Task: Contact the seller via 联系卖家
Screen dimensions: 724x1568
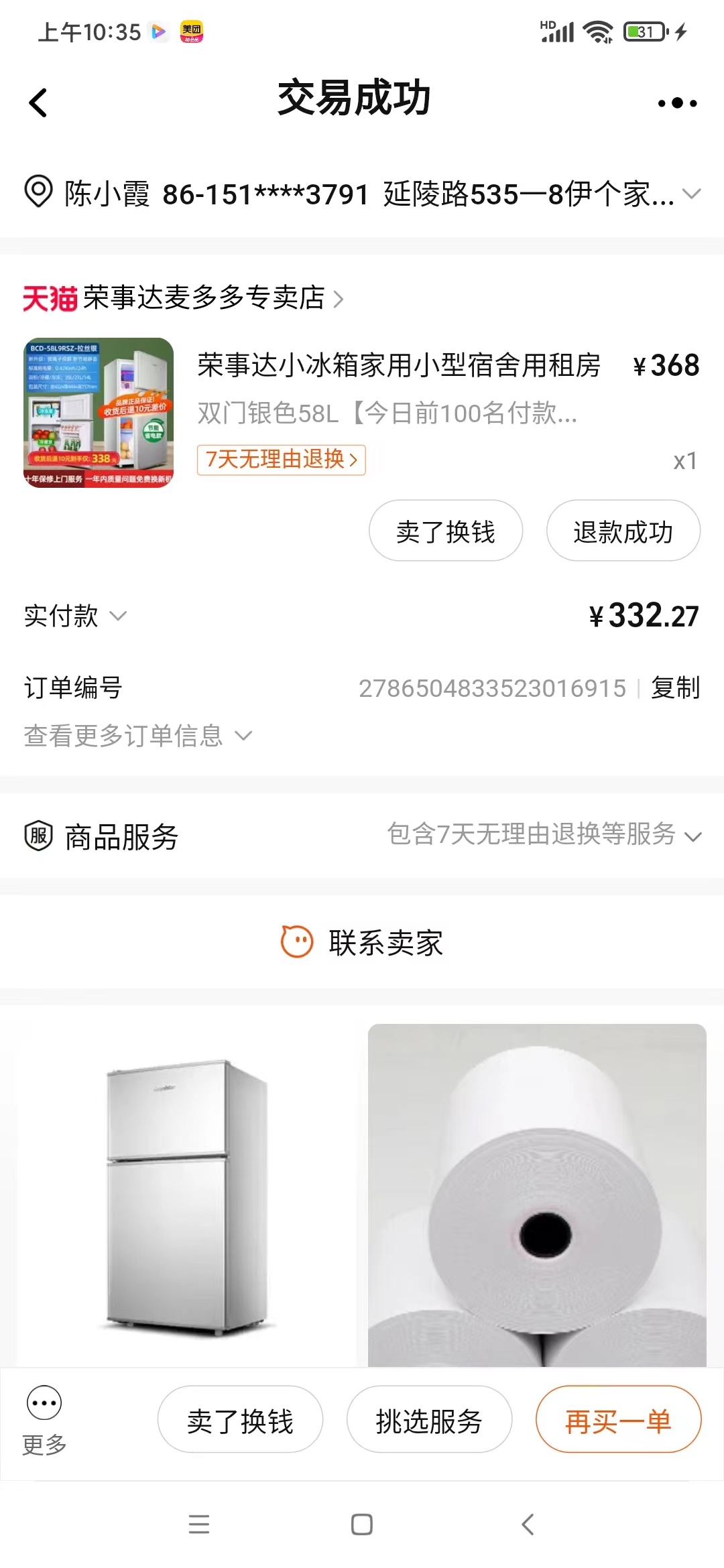Action: [x=362, y=943]
